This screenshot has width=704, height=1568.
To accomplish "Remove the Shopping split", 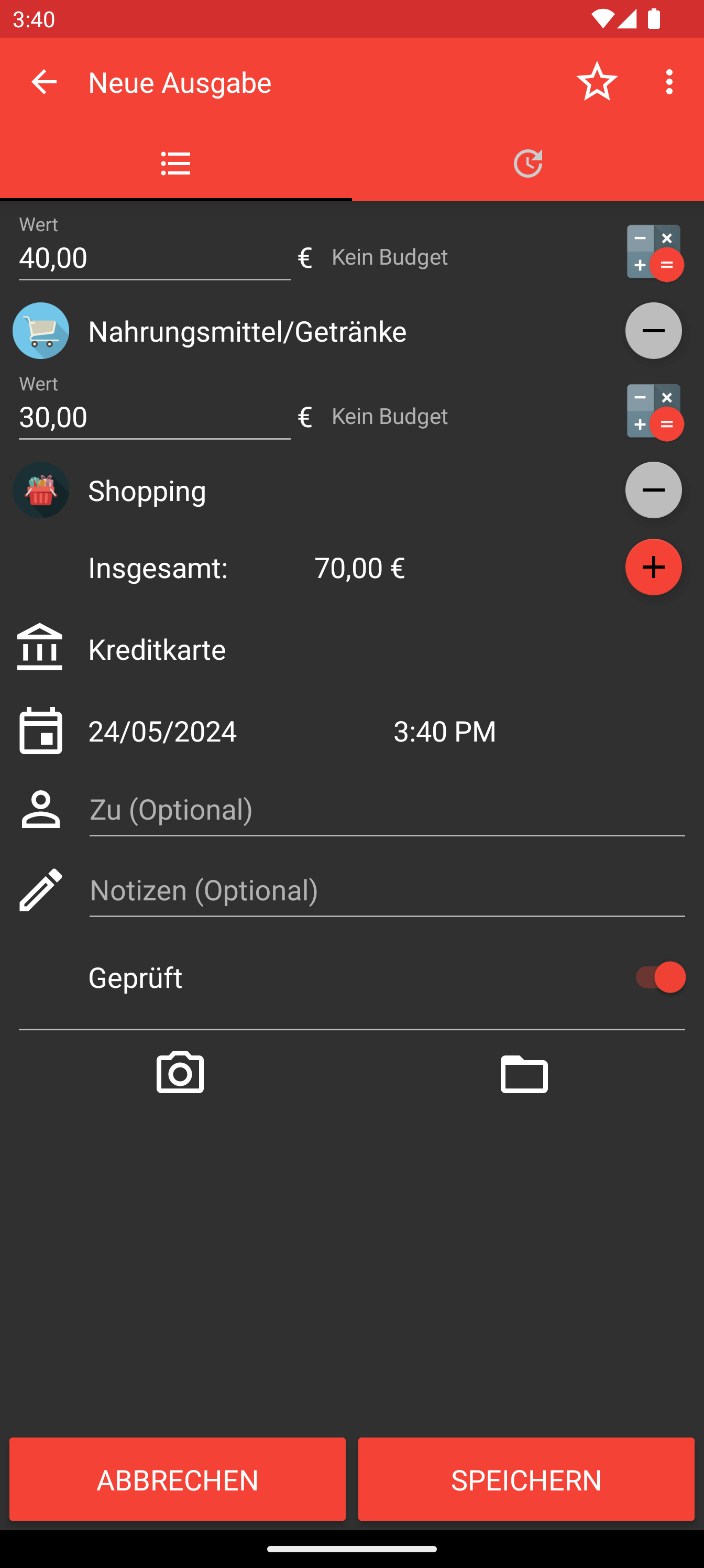I will pos(654,491).
